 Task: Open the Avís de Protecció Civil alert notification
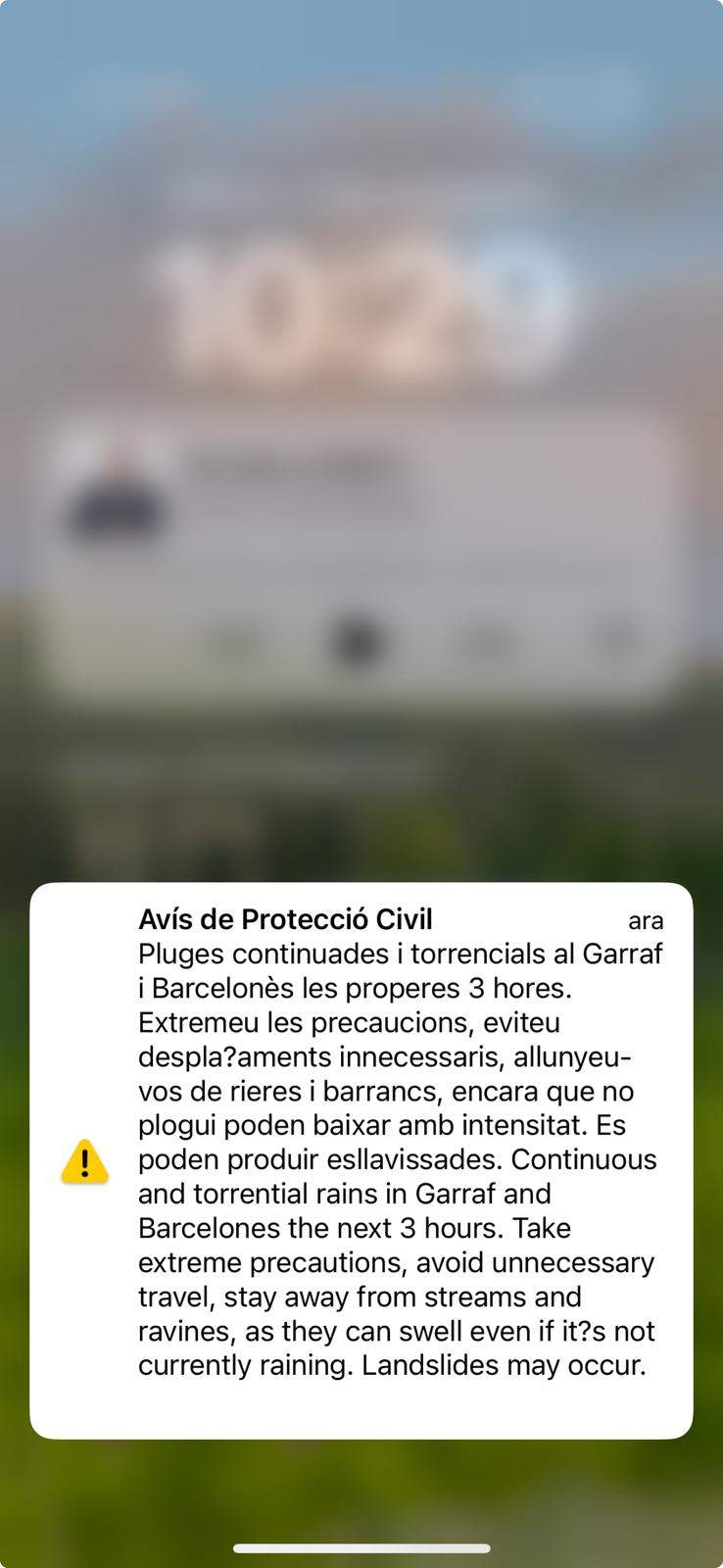pos(361,1159)
